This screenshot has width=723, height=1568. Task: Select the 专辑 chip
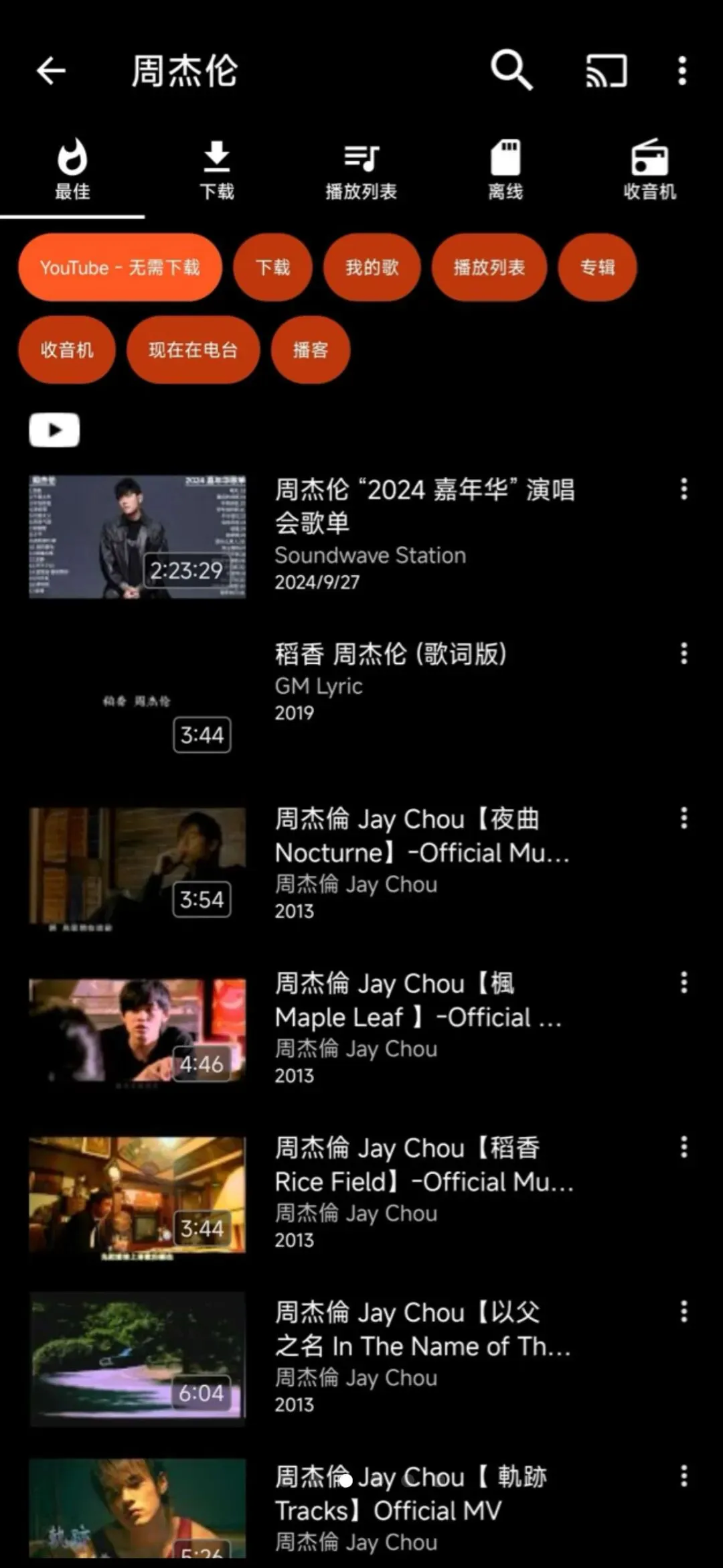click(597, 268)
